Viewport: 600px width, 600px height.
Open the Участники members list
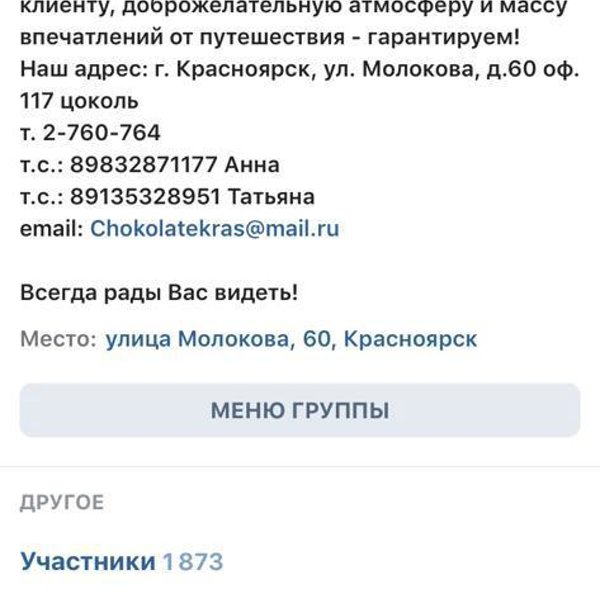[122, 561]
